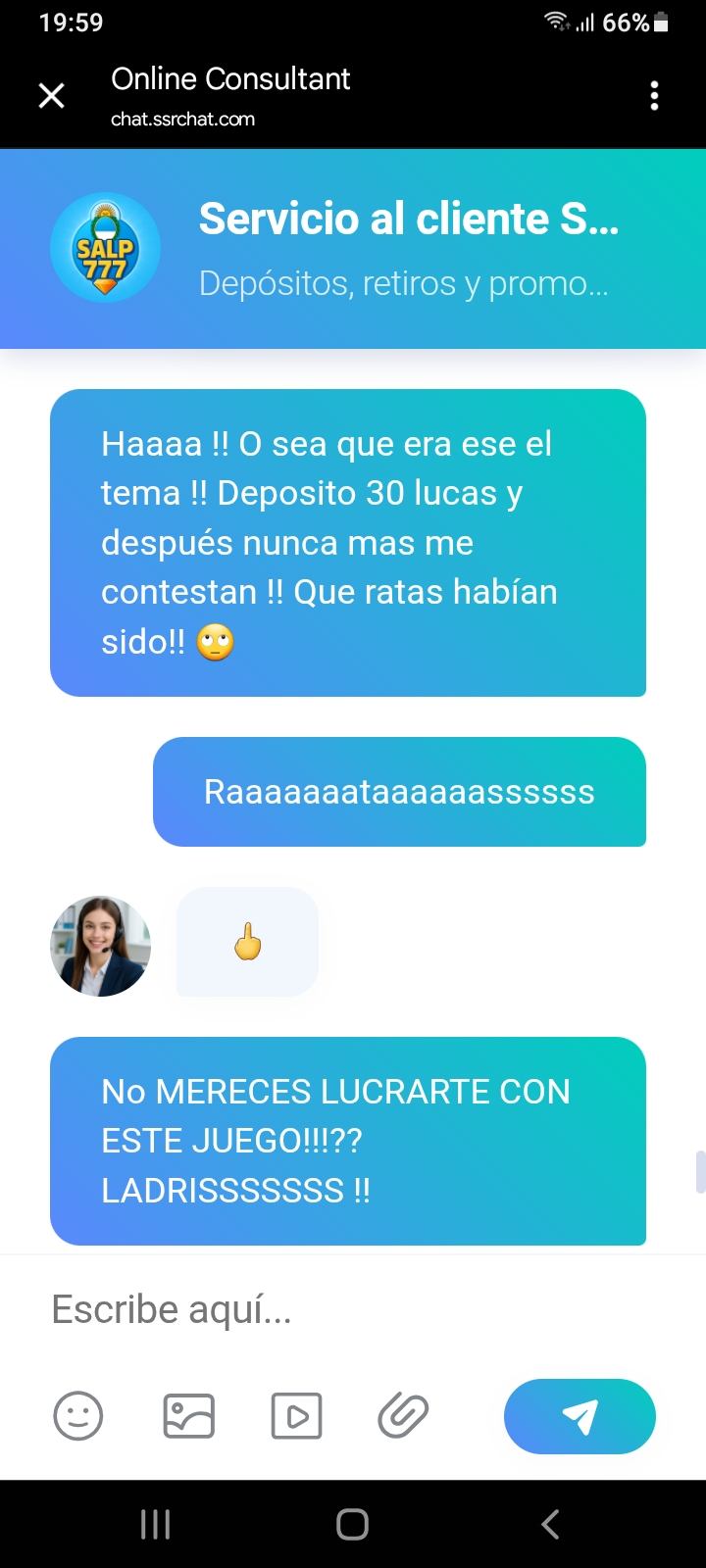The width and height of the screenshot is (706, 1568).
Task: Go back using system navigation bar
Action: click(550, 1524)
